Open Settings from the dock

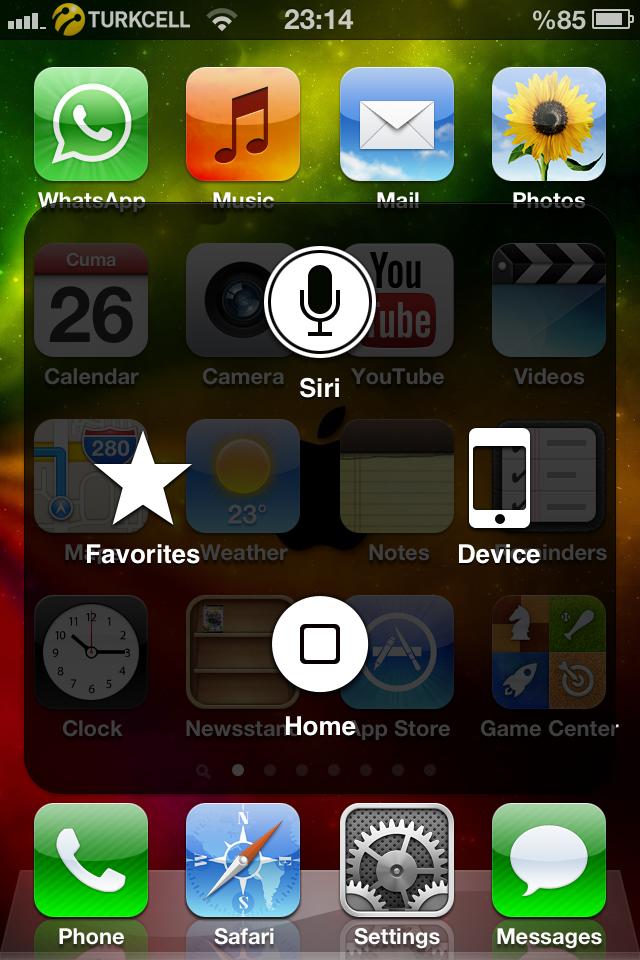(x=397, y=860)
